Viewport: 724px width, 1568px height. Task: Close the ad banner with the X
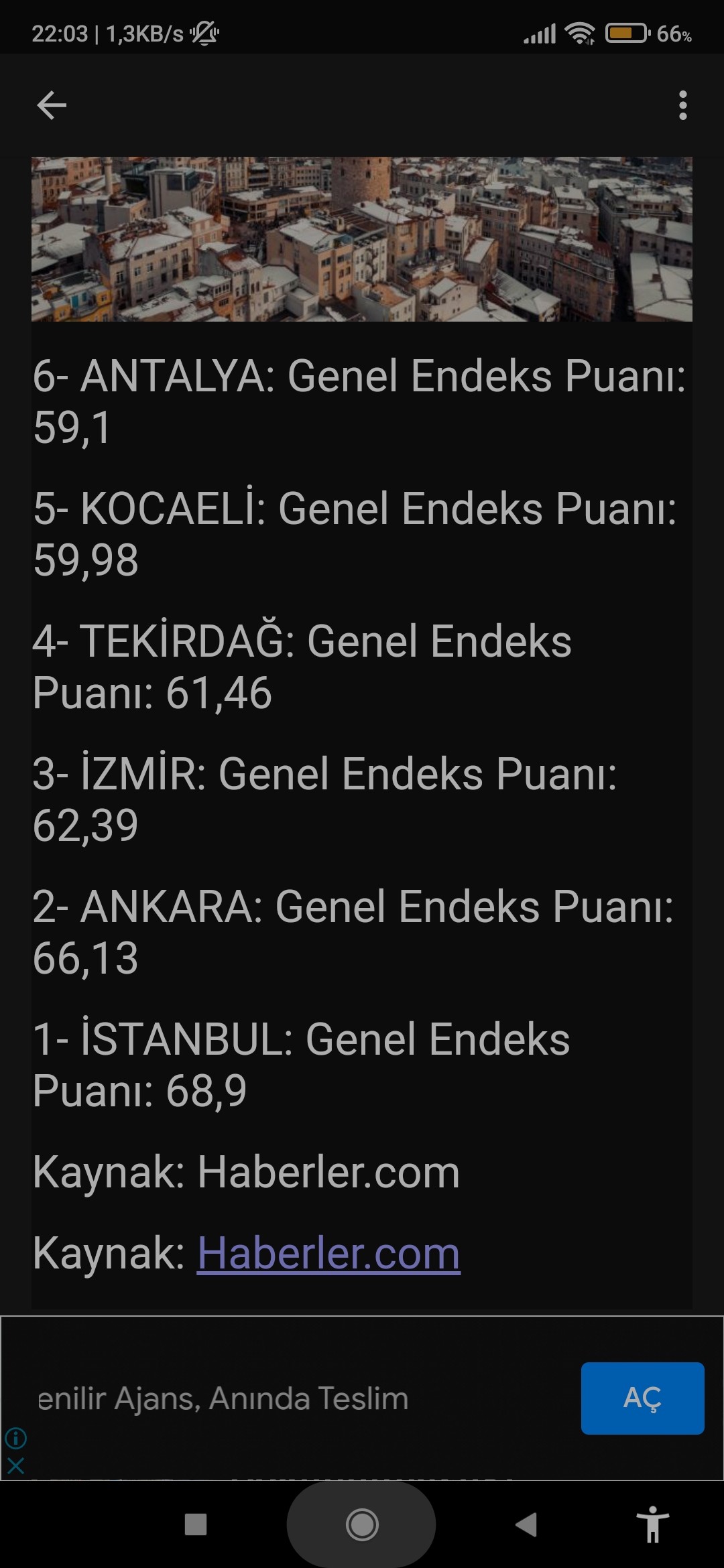point(15,1466)
